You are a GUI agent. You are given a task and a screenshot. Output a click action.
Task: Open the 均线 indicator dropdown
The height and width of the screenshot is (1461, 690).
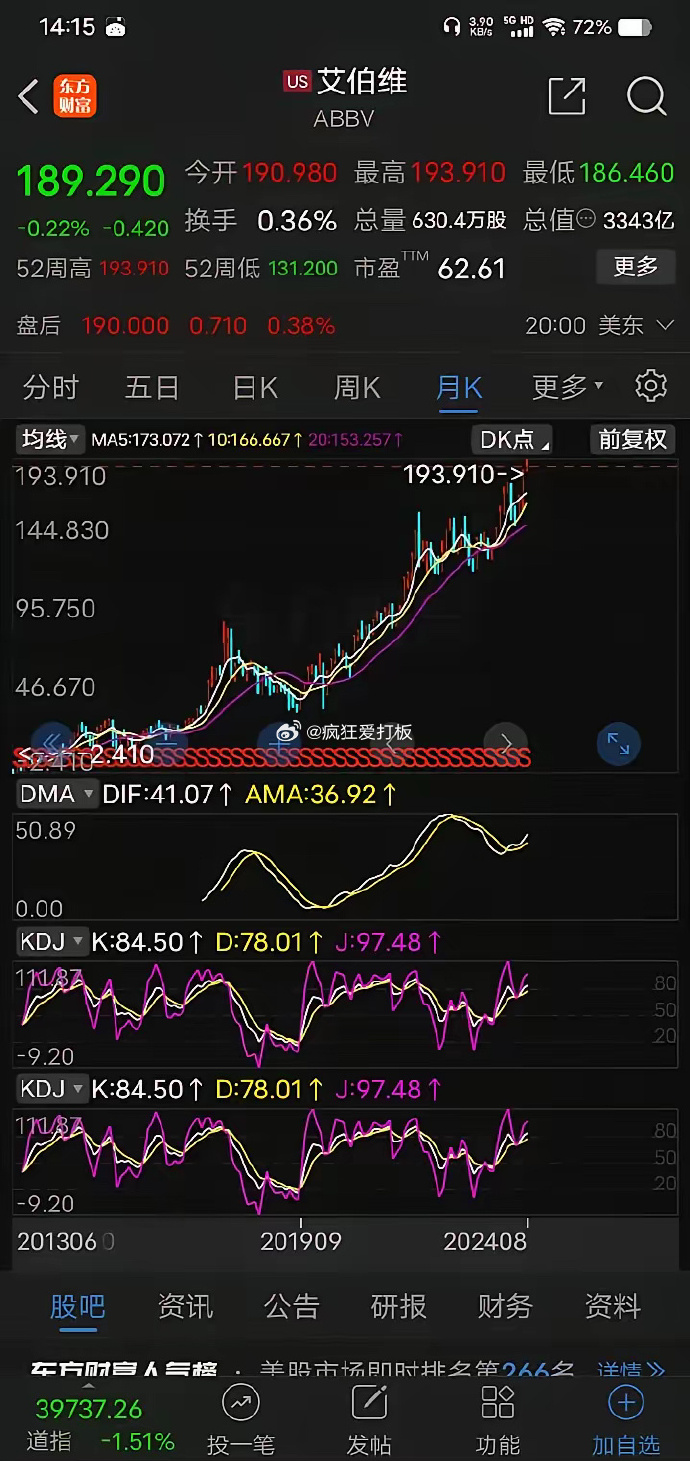(51, 439)
